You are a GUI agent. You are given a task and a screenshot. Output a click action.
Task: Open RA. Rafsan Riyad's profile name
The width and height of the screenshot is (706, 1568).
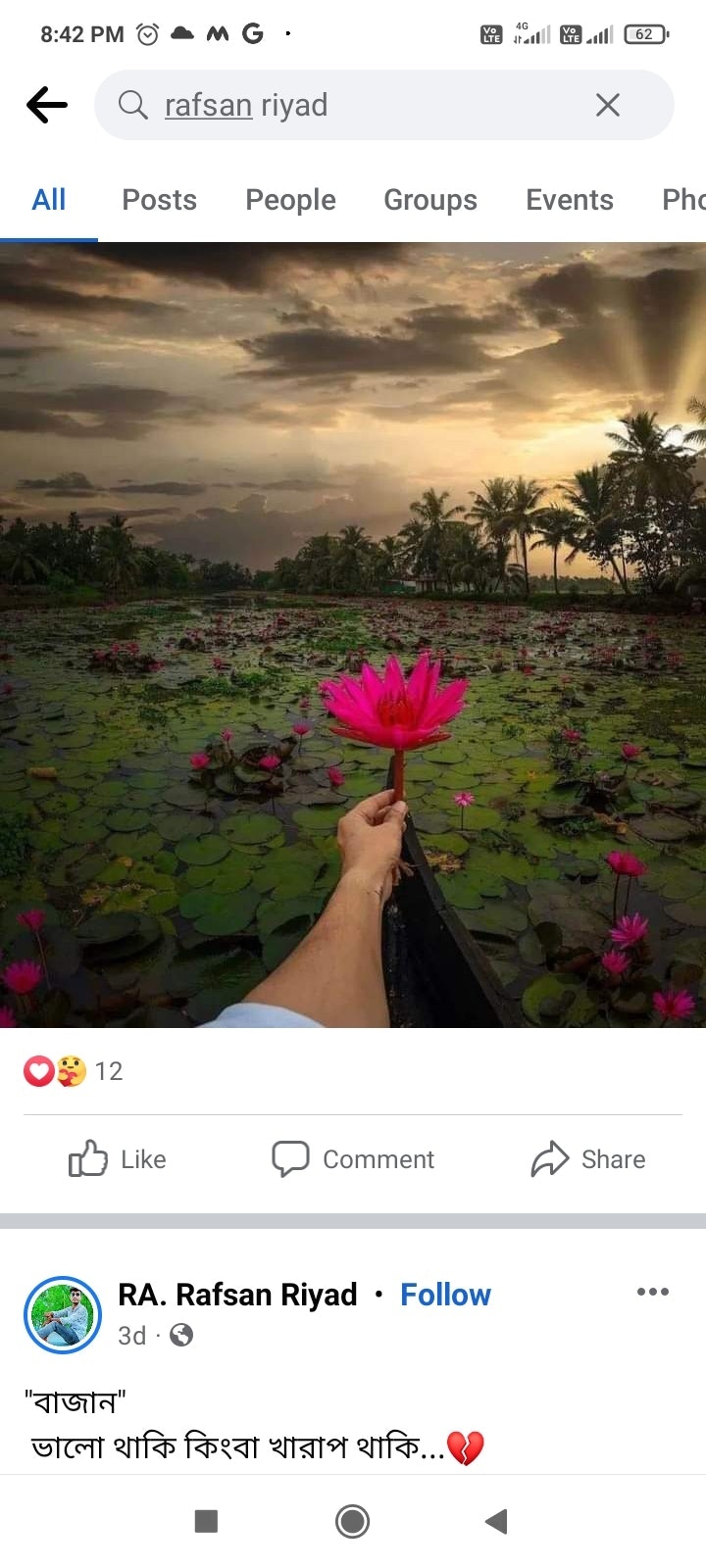[x=237, y=1295]
